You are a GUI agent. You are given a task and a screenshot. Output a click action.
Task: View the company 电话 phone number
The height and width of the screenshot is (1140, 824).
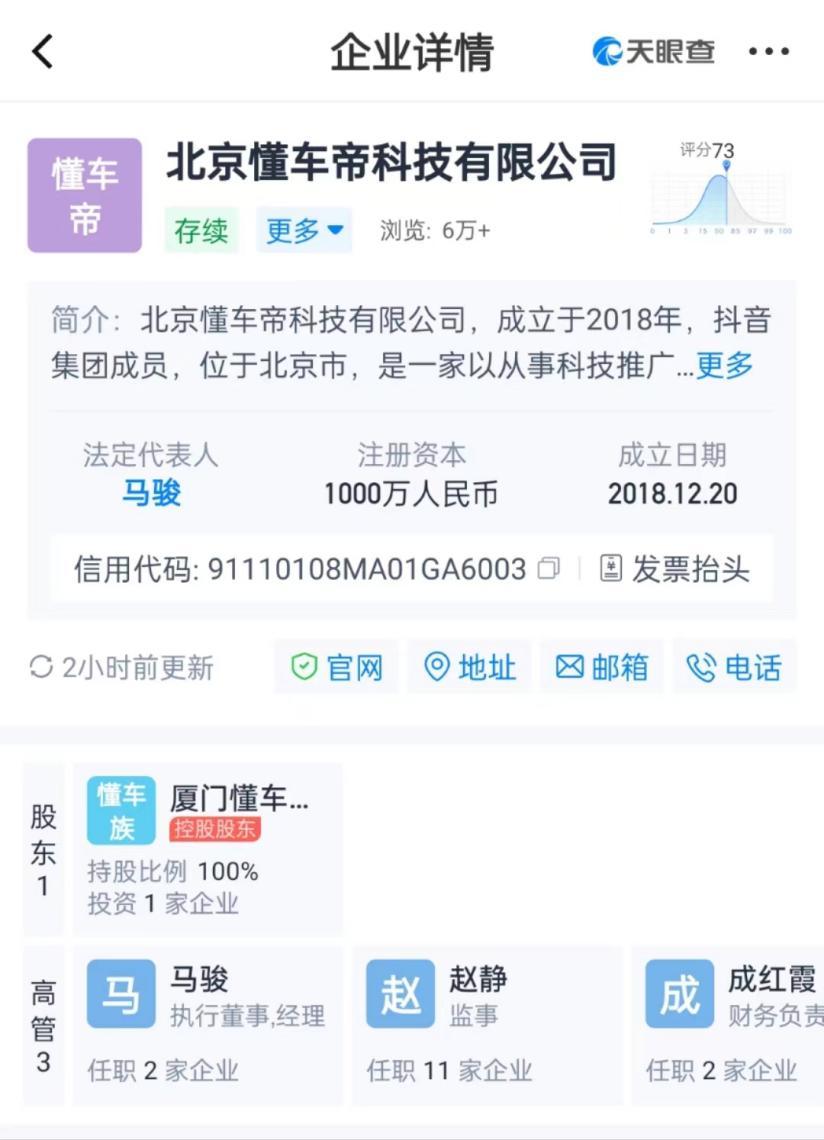tap(735, 668)
